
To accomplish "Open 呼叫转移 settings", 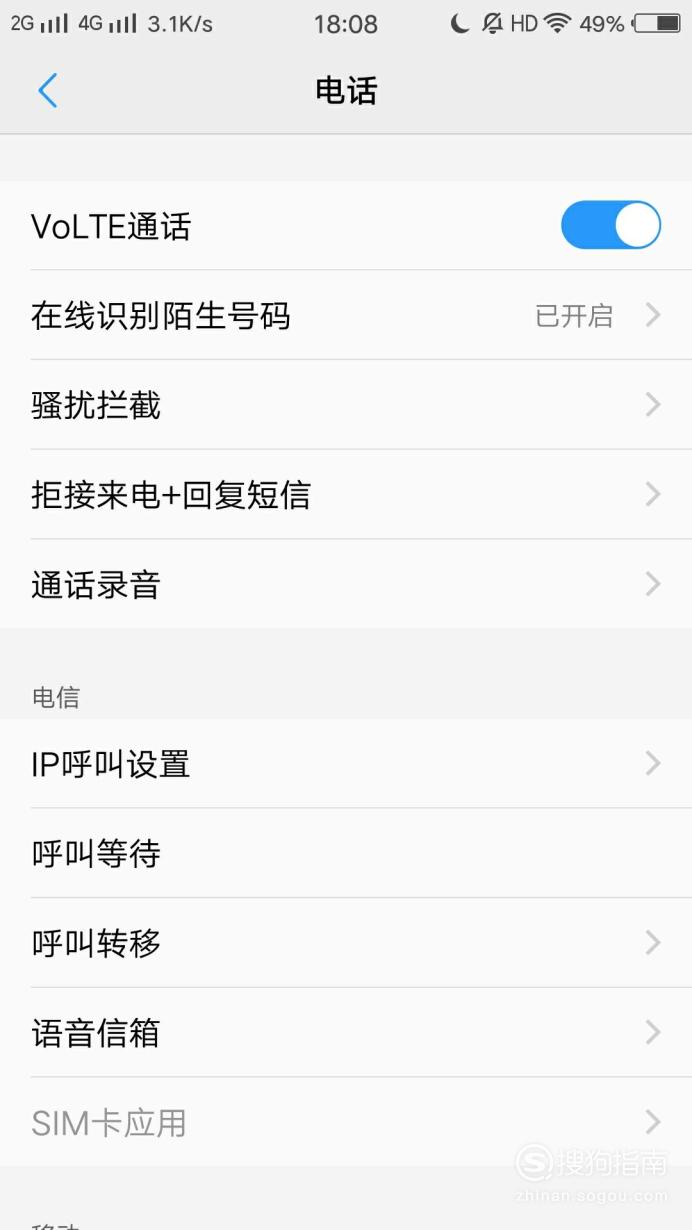I will (x=346, y=943).
